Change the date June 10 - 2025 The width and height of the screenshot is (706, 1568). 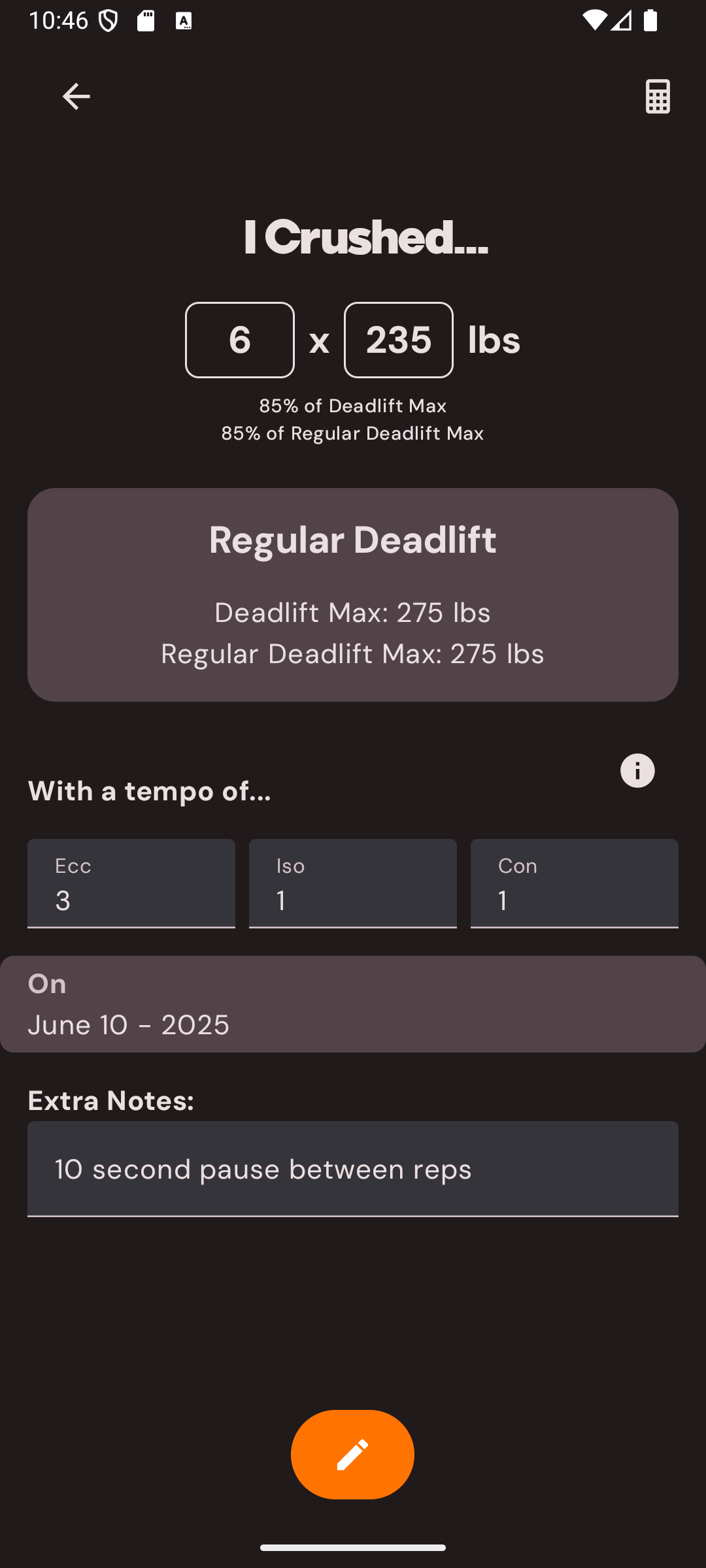353,1005
